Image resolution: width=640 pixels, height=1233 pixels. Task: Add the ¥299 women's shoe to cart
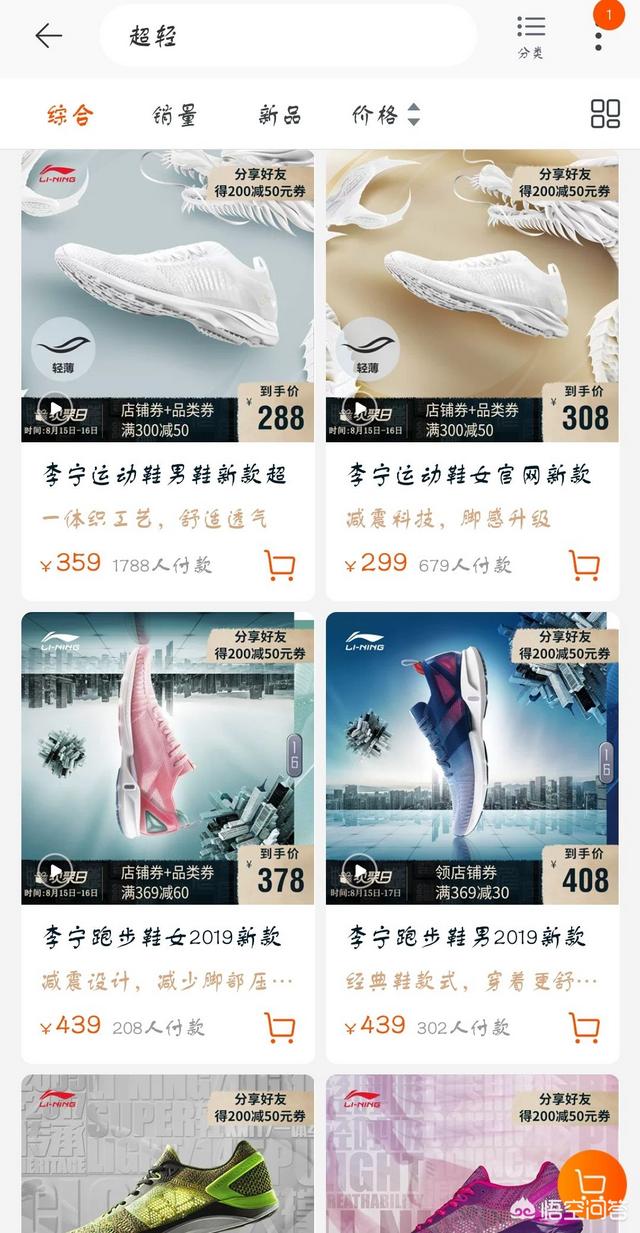click(584, 566)
